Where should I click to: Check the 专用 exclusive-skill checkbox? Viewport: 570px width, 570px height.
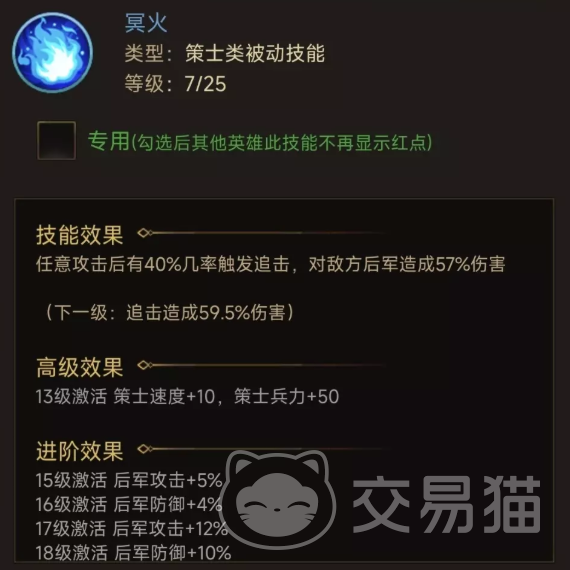(x=56, y=141)
